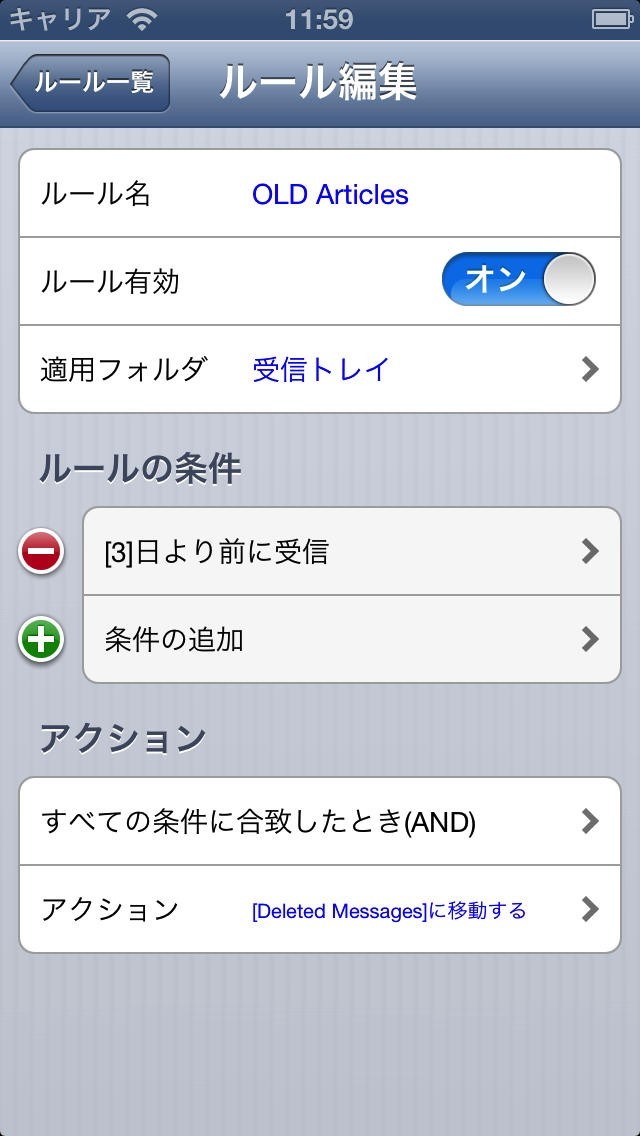Screen dimensions: 640x1136
Task: Open 適用フォルダ folder selection
Action: tap(320, 369)
